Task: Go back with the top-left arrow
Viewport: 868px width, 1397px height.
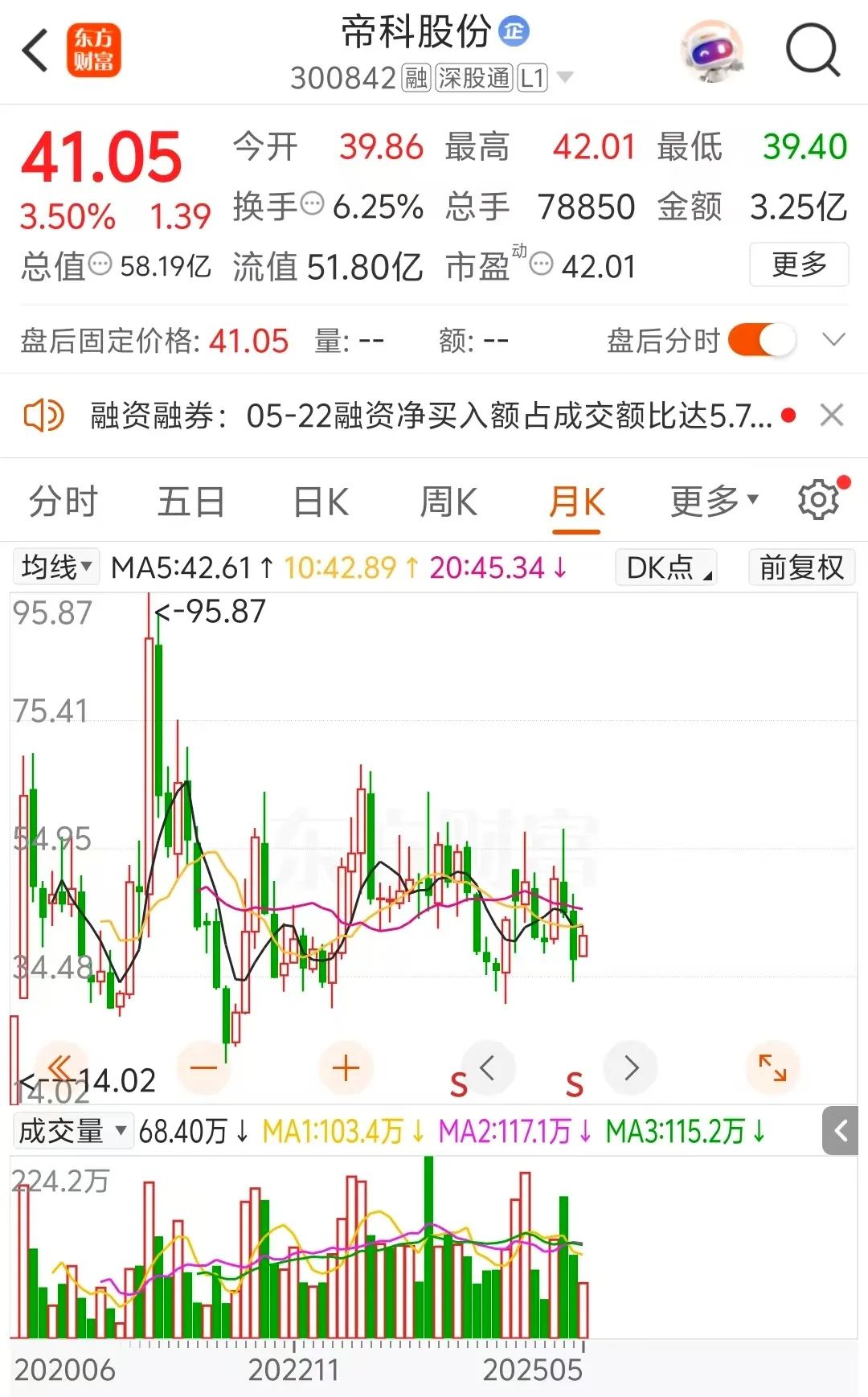Action: pyautogui.click(x=36, y=51)
